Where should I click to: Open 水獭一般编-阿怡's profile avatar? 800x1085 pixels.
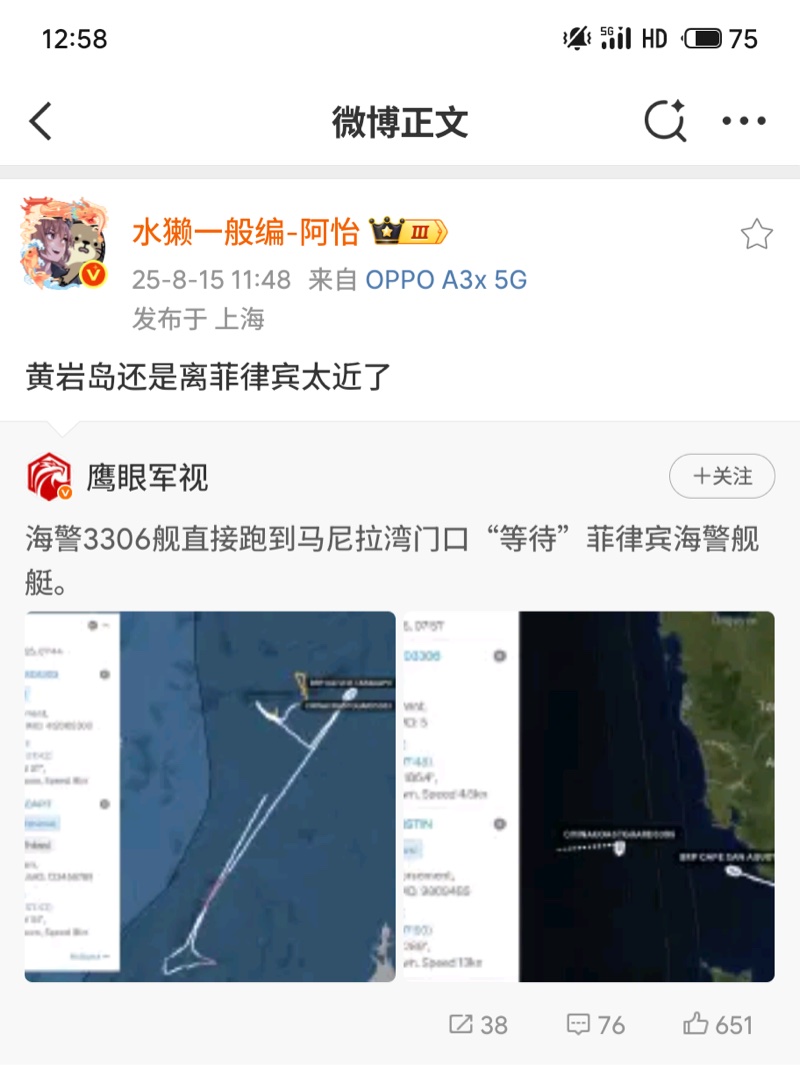coord(64,244)
